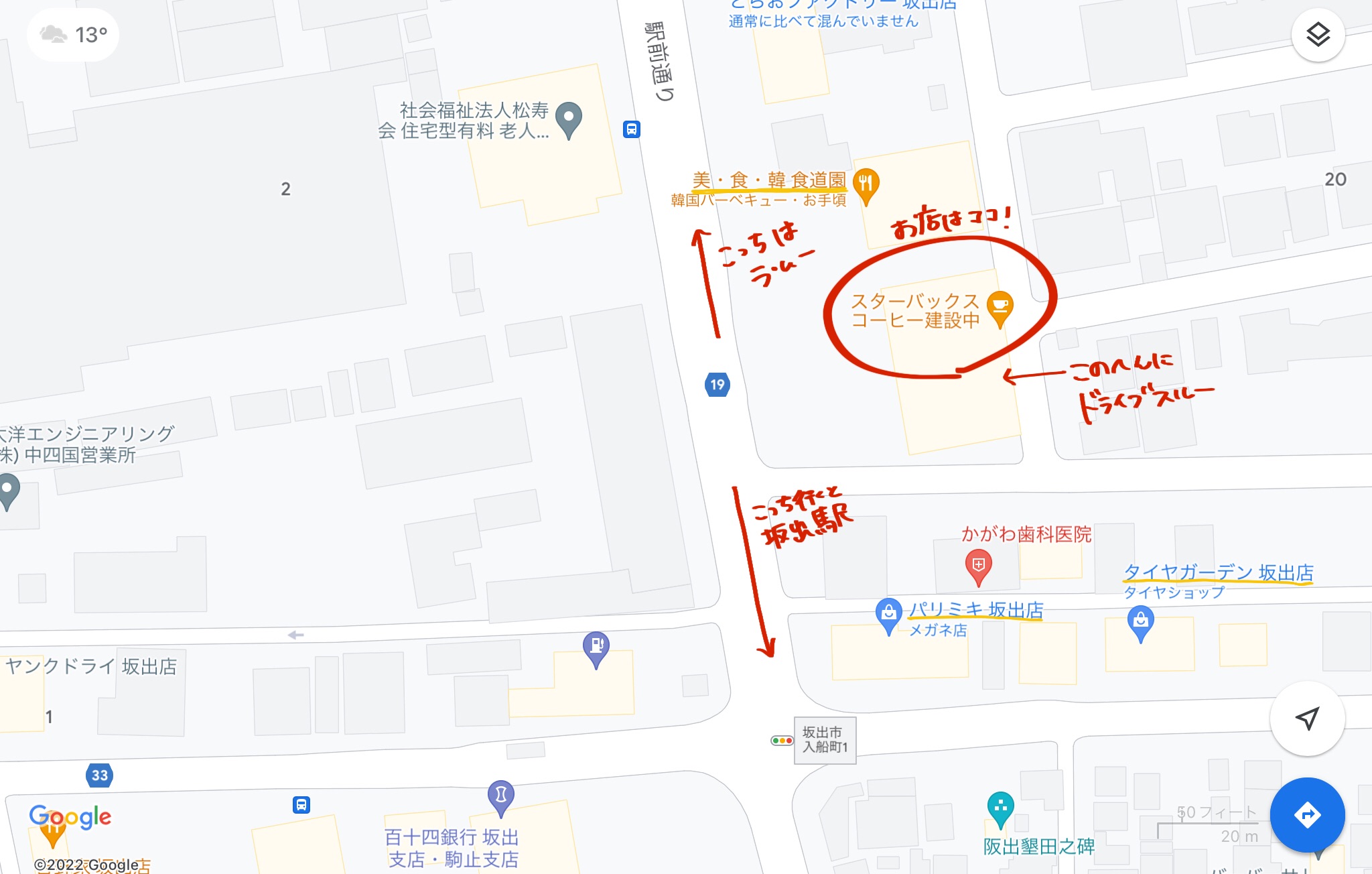Image resolution: width=1372 pixels, height=874 pixels.
Task: Open the パリミキ 坂出店 shop pin
Action: pos(888,614)
